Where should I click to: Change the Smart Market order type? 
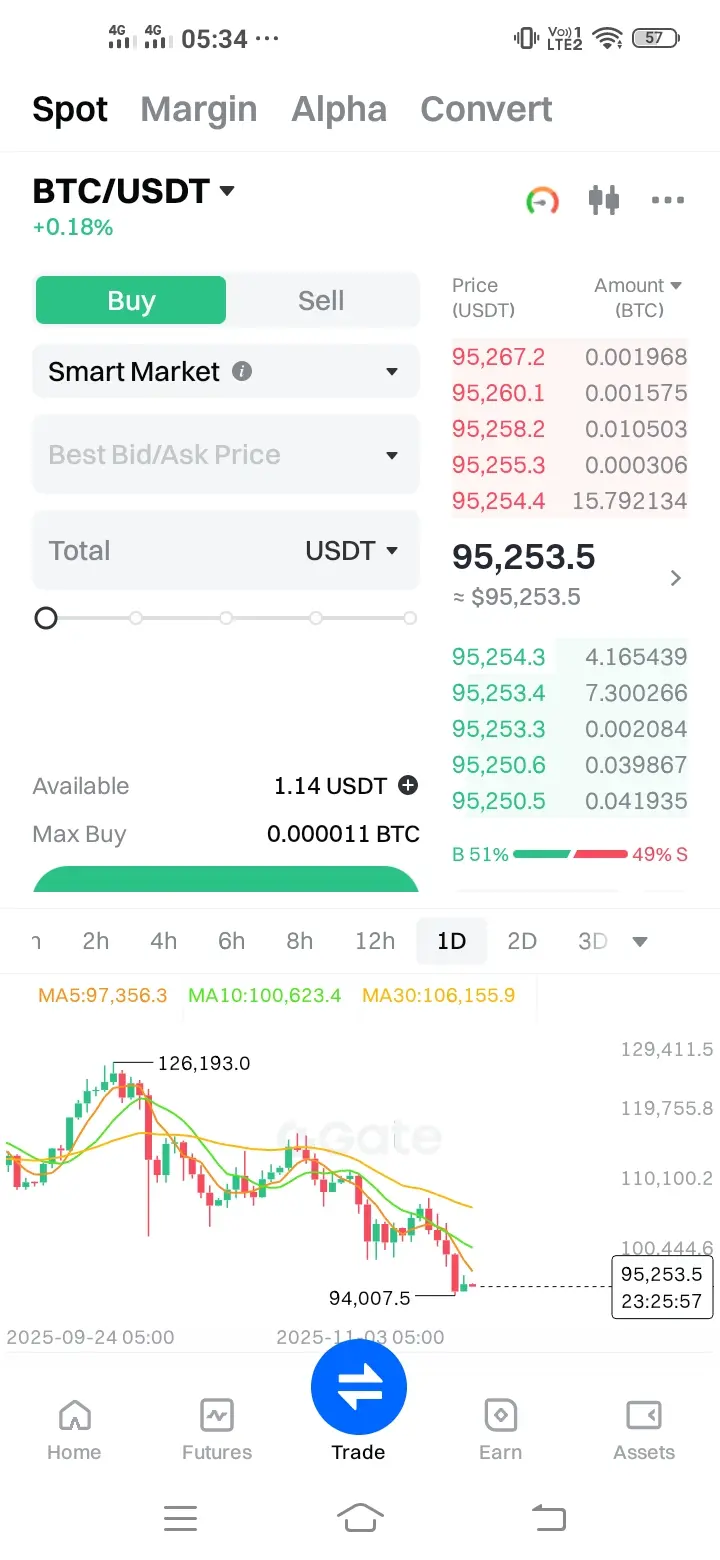(x=226, y=372)
